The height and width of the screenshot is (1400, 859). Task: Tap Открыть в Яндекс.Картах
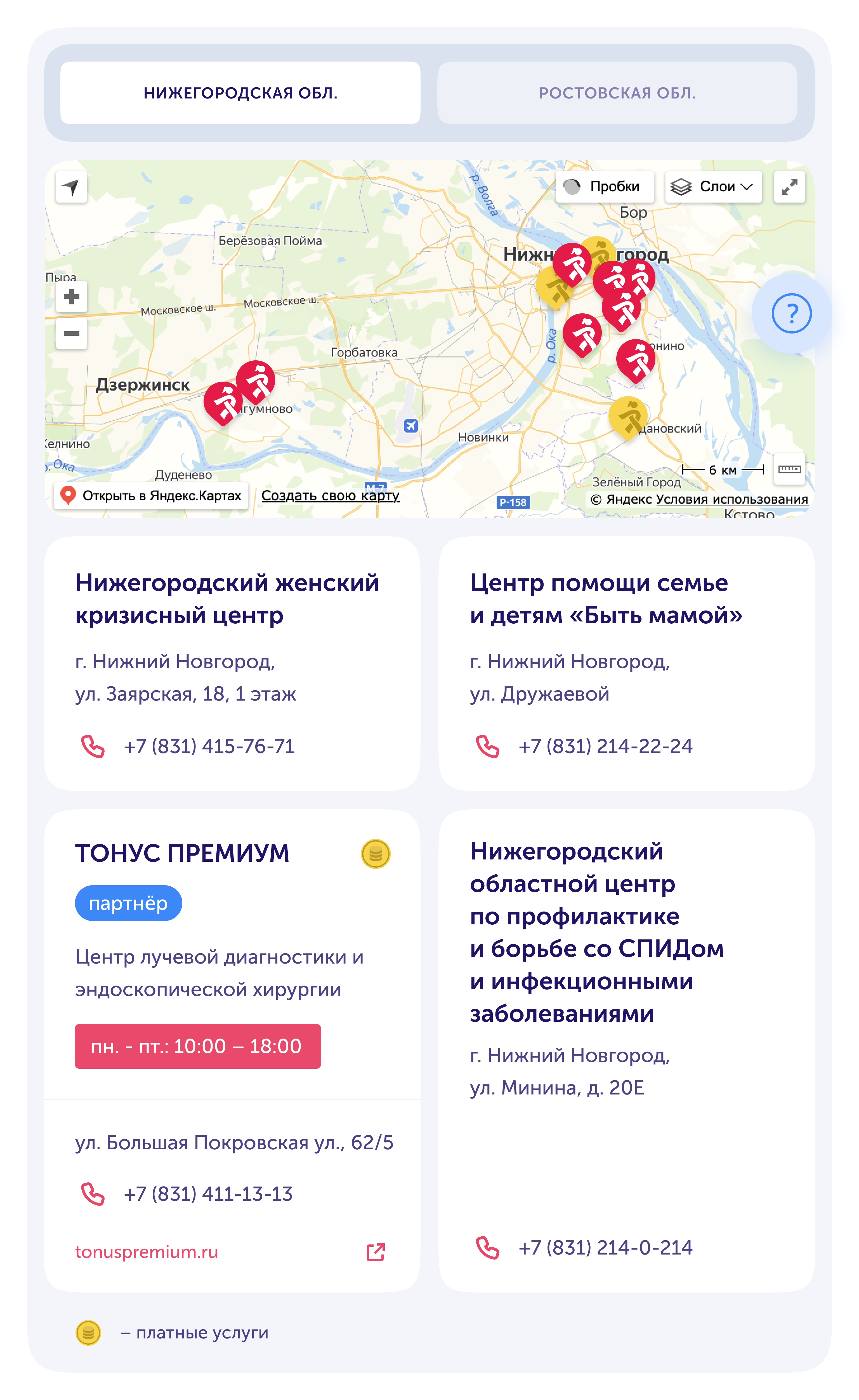[x=151, y=496]
